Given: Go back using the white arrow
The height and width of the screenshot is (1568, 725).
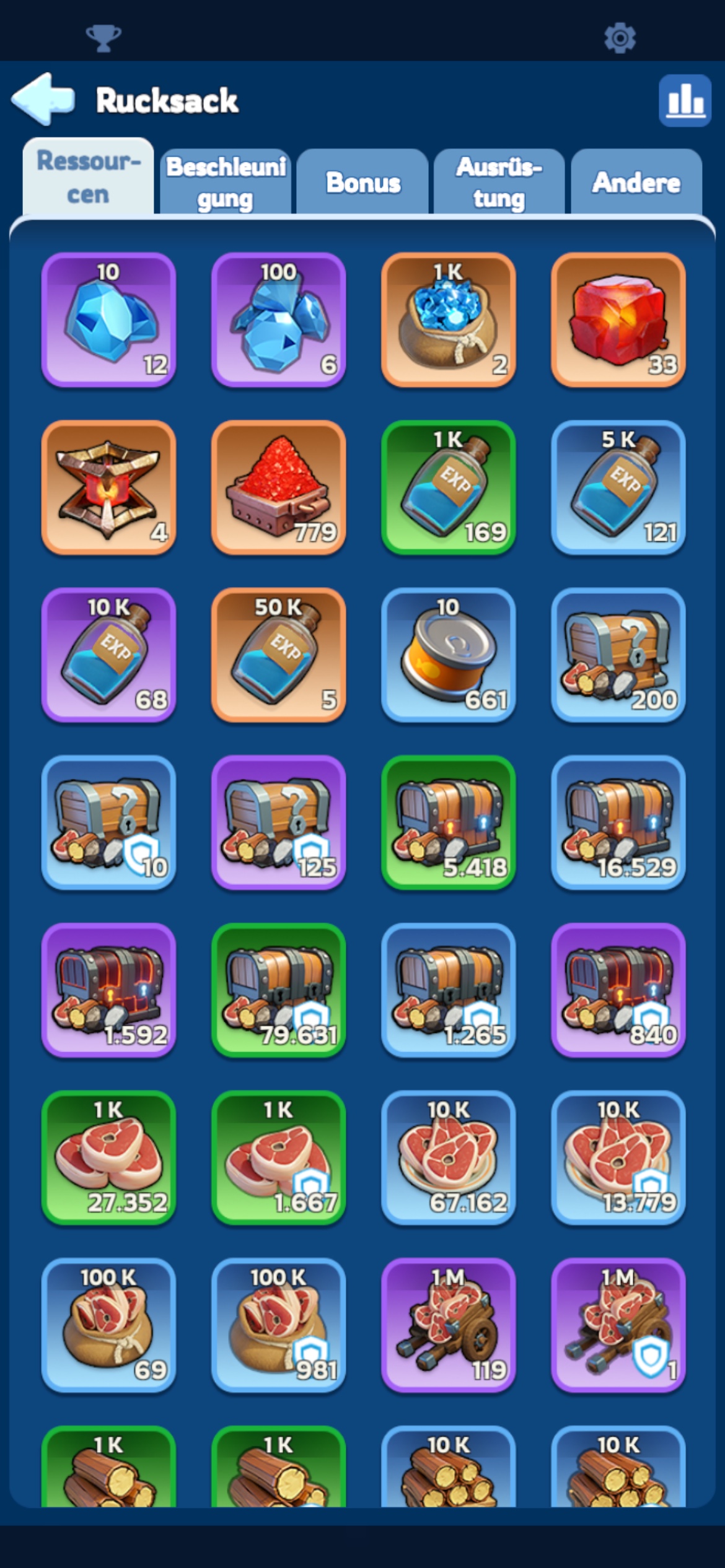Looking at the screenshot, I should click(x=43, y=99).
